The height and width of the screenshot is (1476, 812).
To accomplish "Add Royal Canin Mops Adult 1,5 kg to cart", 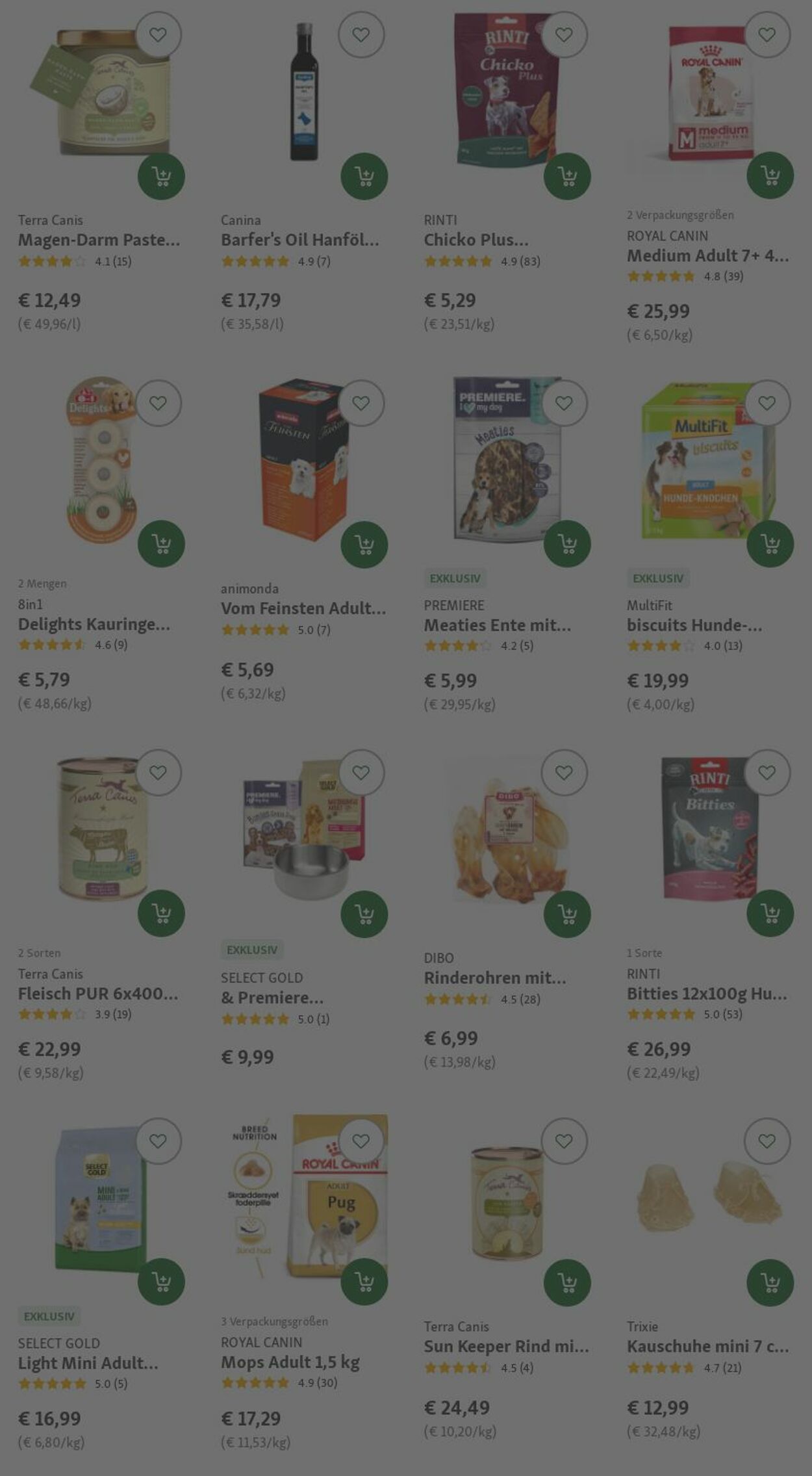I will click(x=364, y=1282).
